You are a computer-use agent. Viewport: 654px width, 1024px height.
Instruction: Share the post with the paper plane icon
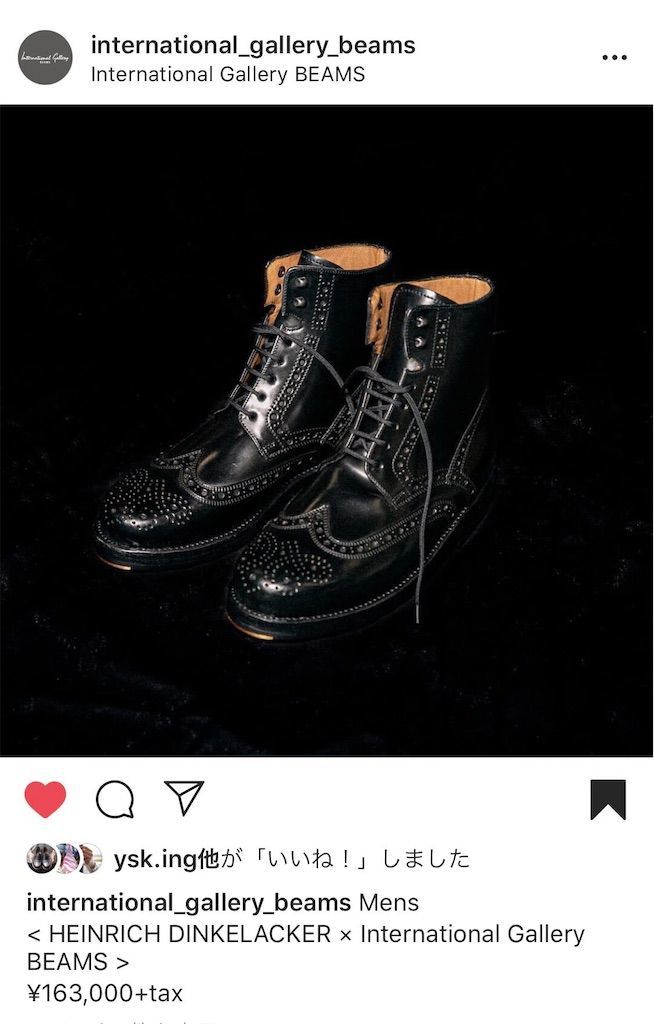(x=184, y=798)
